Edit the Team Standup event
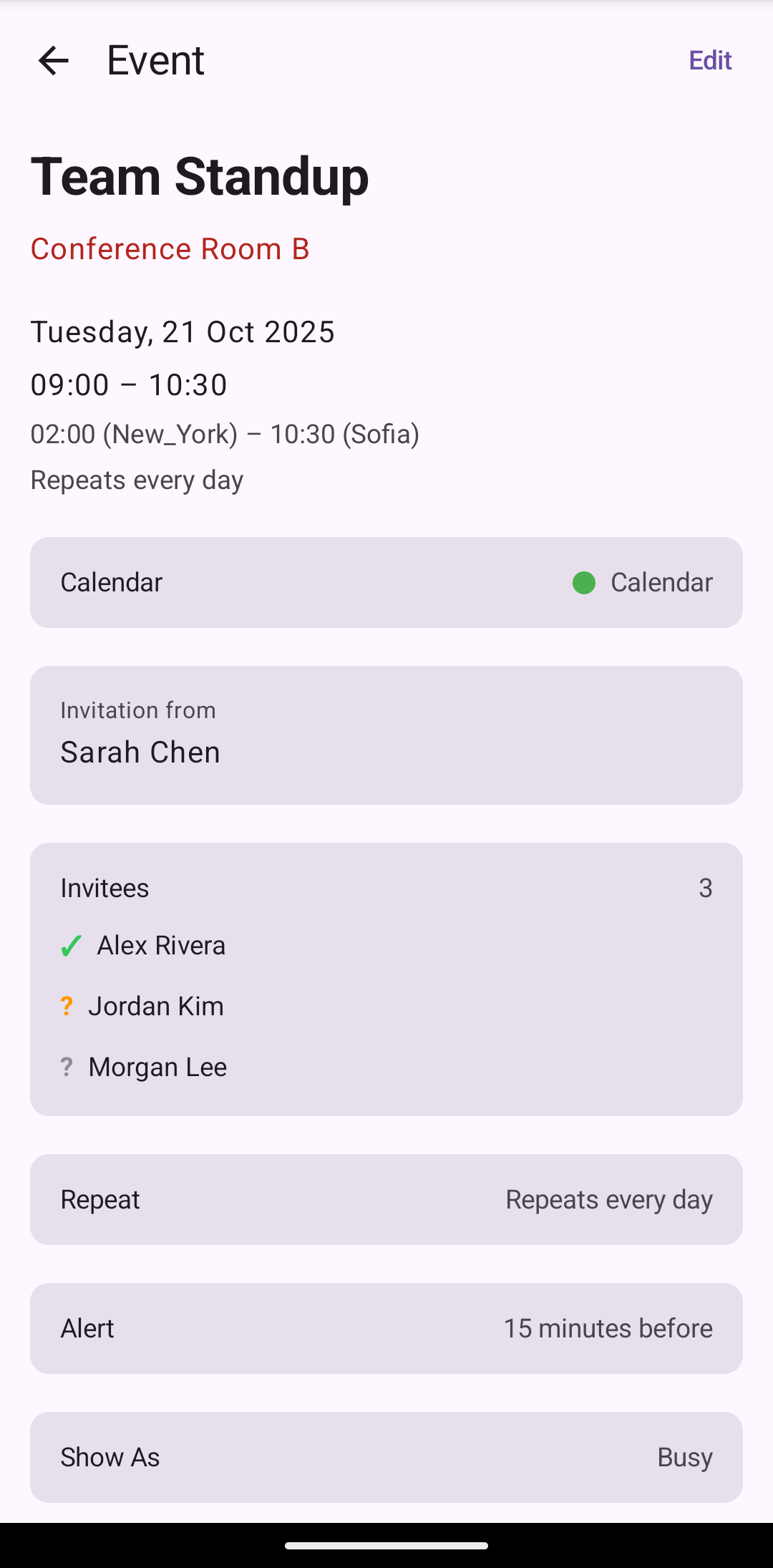 coord(709,60)
